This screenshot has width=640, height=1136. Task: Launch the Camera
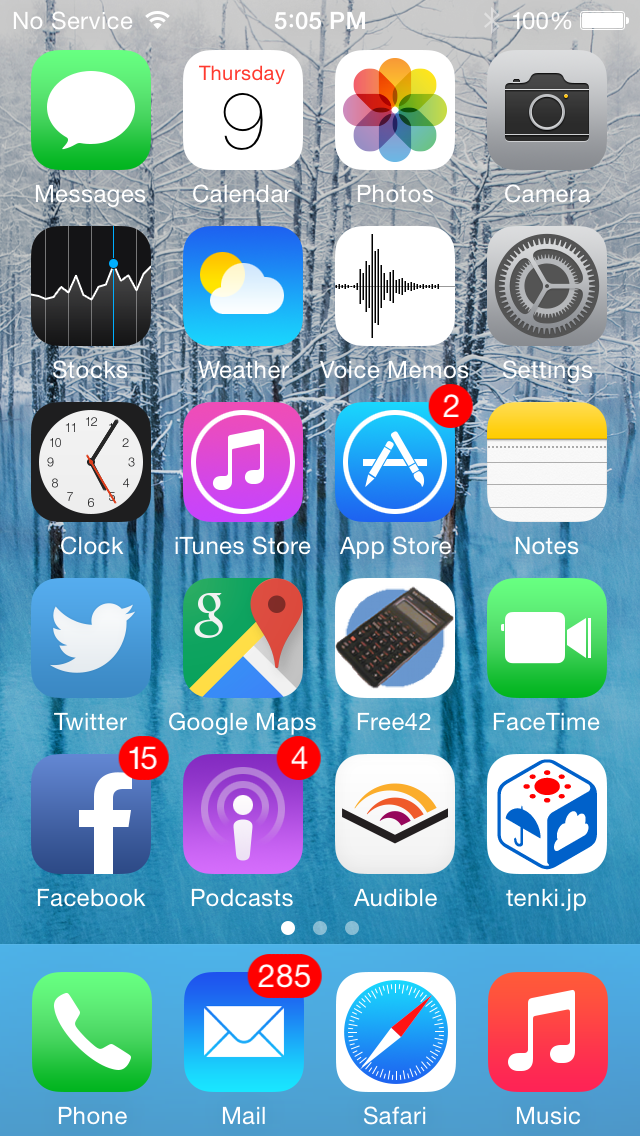pyautogui.click(x=547, y=110)
